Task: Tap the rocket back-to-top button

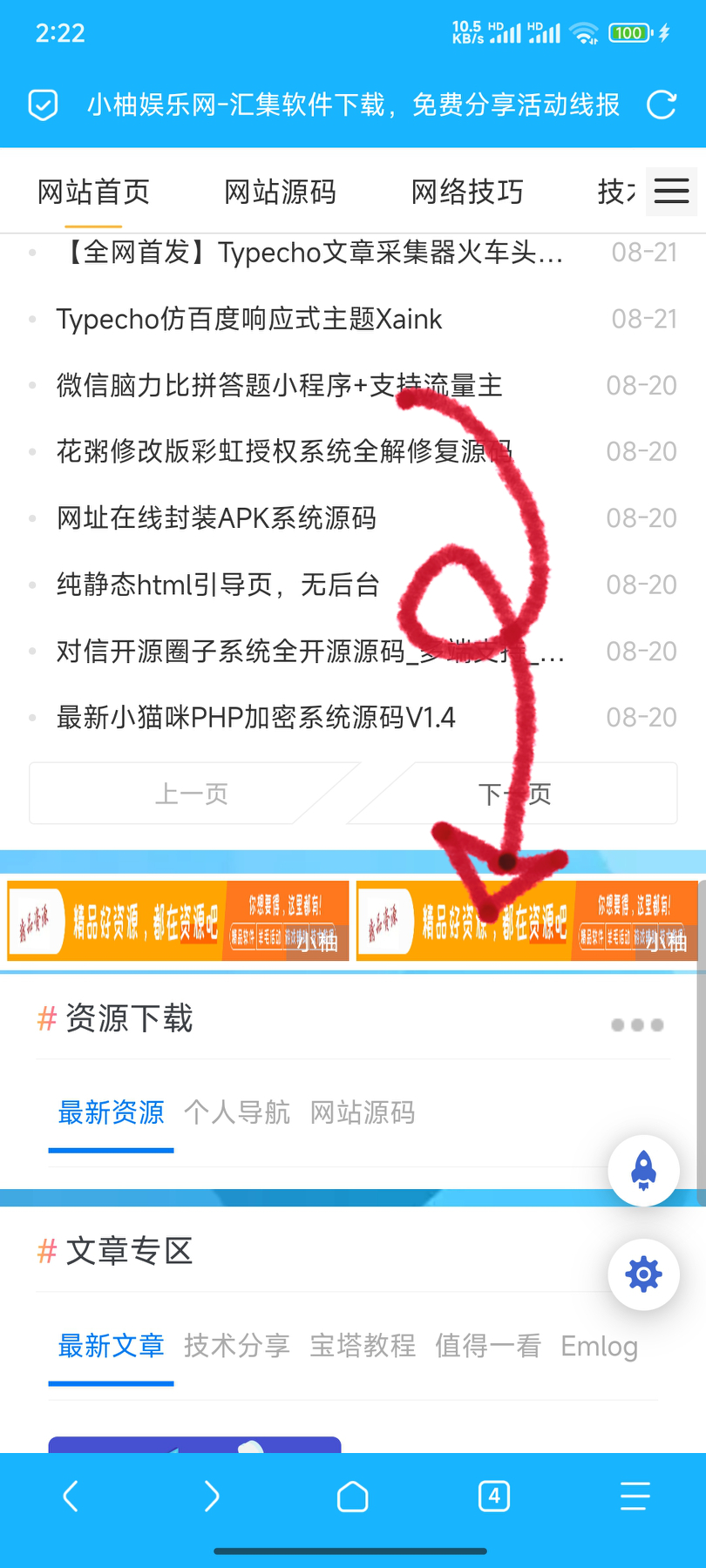Action: point(643,1171)
